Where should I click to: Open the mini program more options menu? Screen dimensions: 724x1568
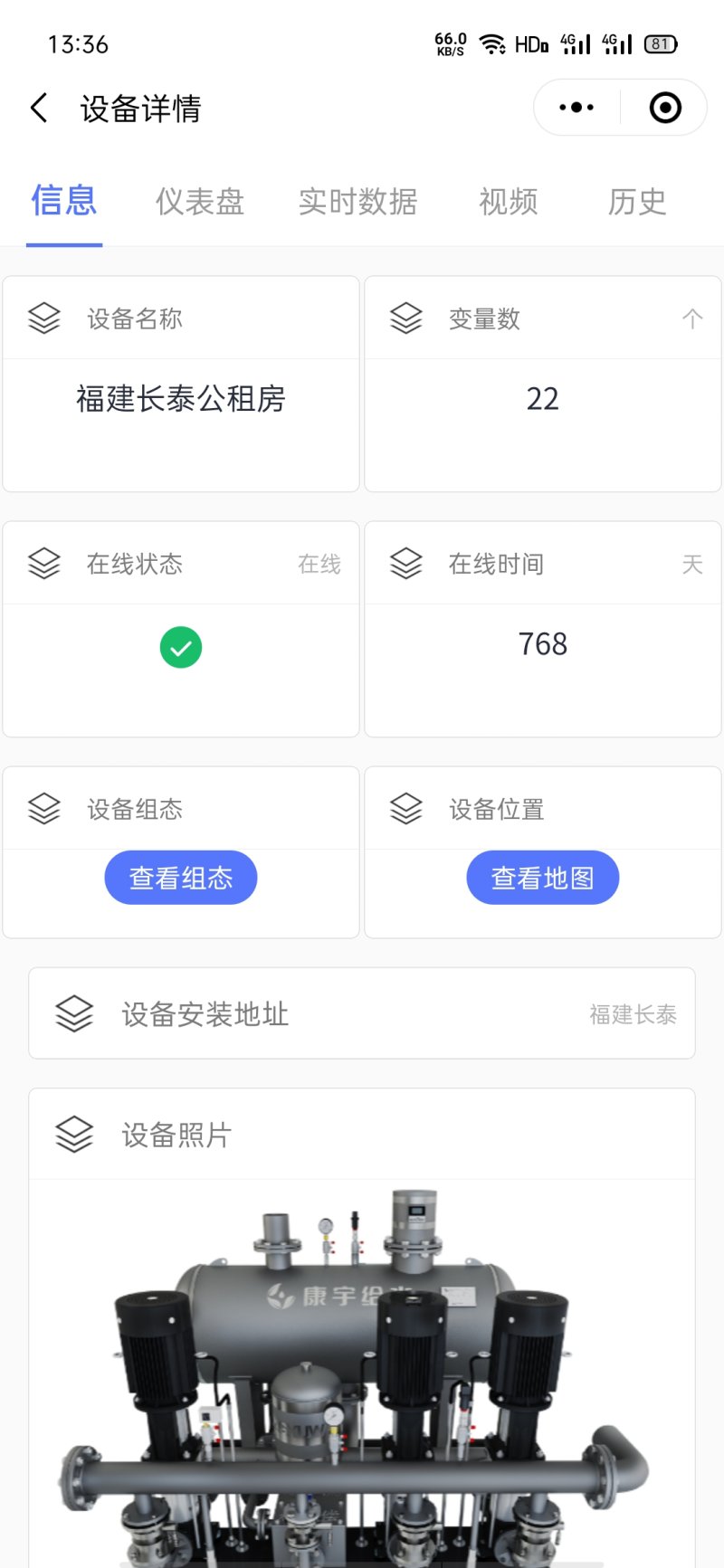576,108
